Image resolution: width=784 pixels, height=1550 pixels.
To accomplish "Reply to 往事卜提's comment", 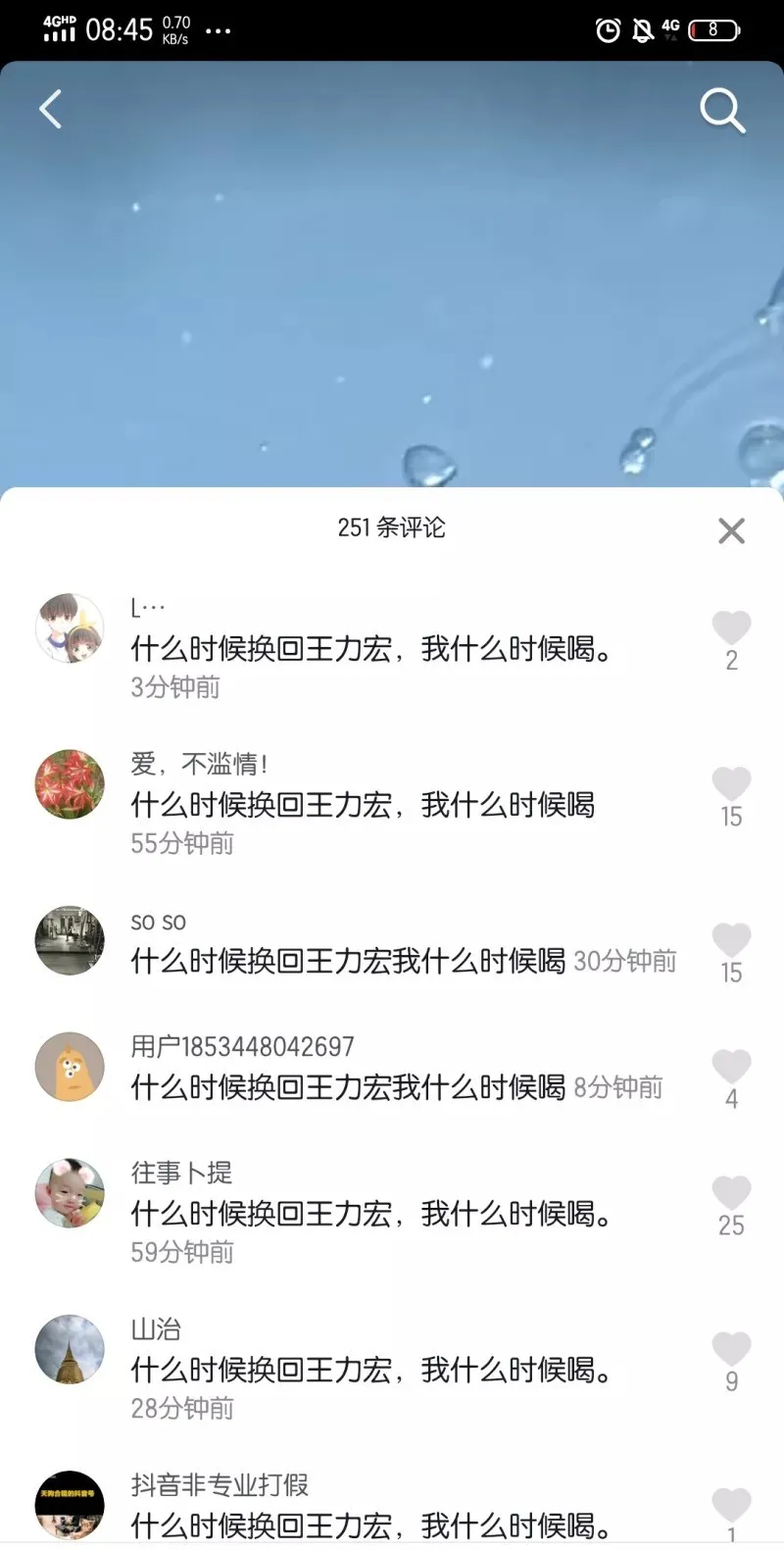I will [370, 1214].
